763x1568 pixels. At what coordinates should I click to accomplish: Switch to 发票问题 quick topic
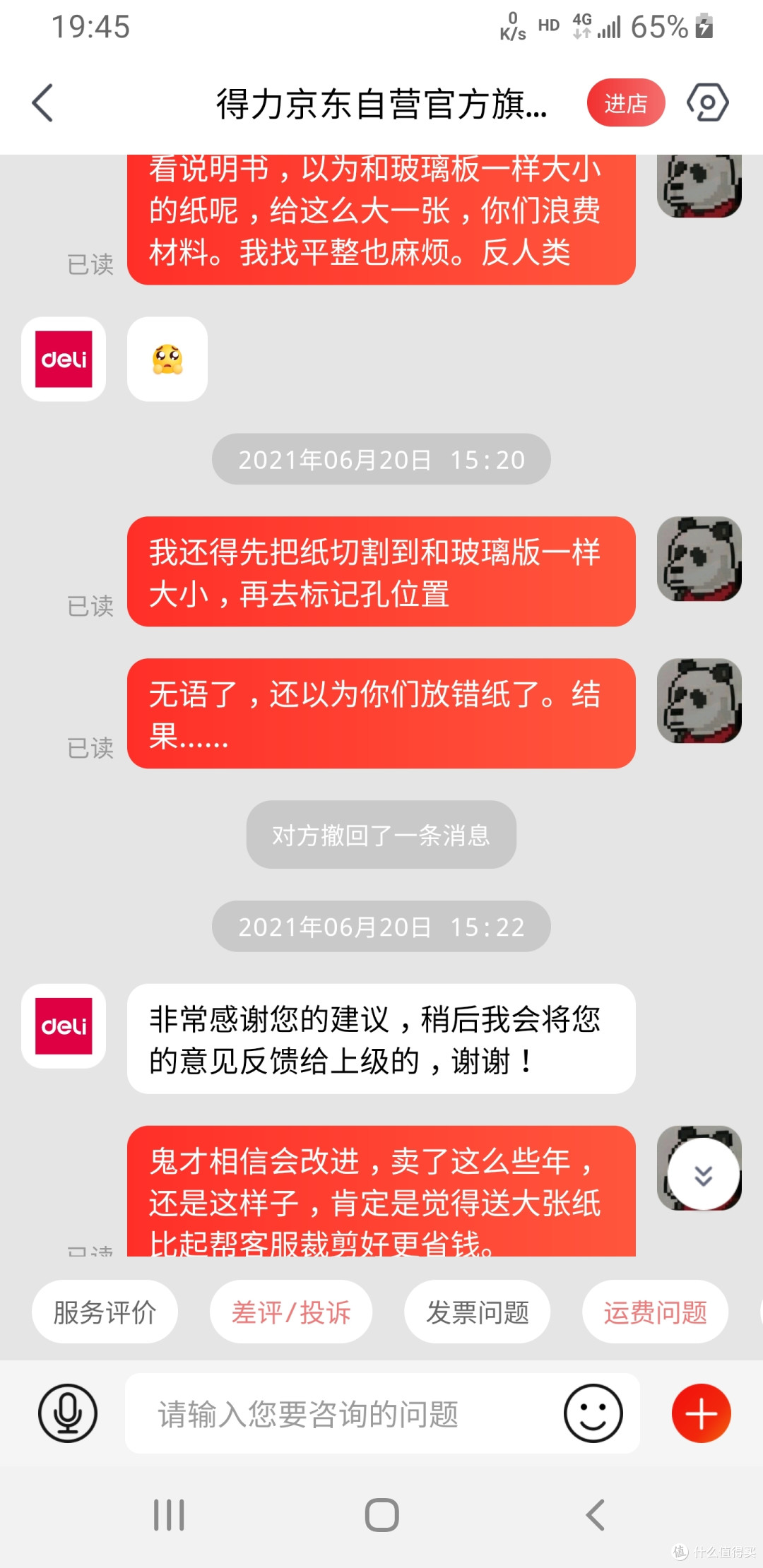pos(477,1312)
